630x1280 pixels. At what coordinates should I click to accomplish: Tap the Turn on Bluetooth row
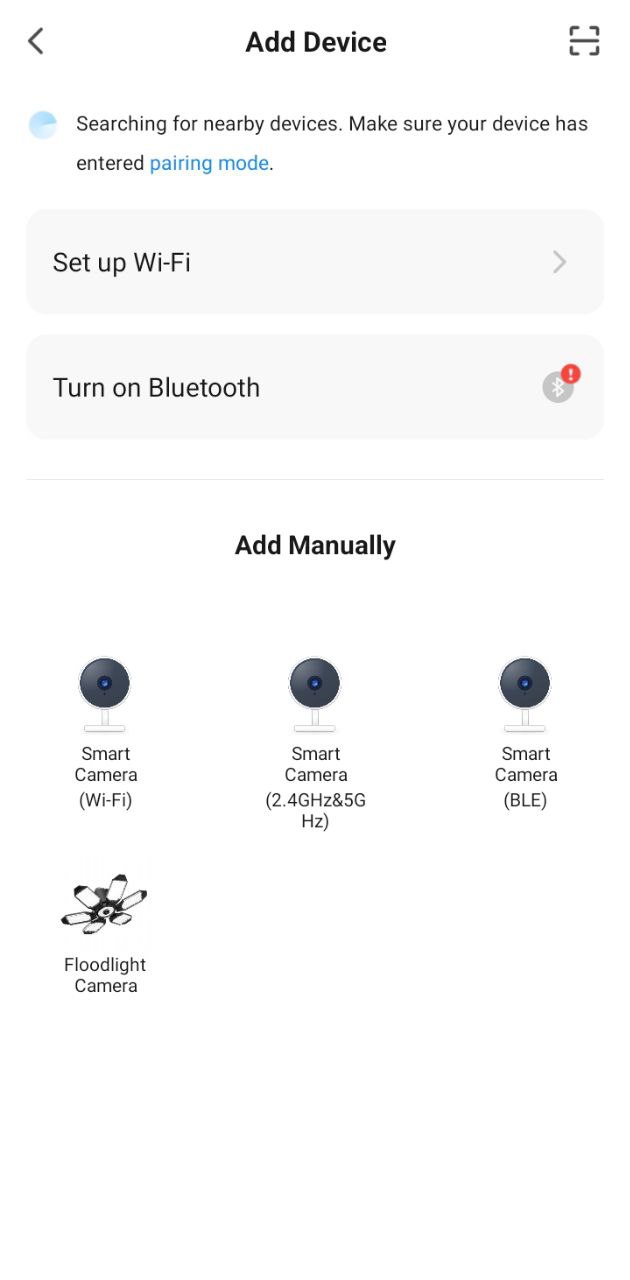315,388
